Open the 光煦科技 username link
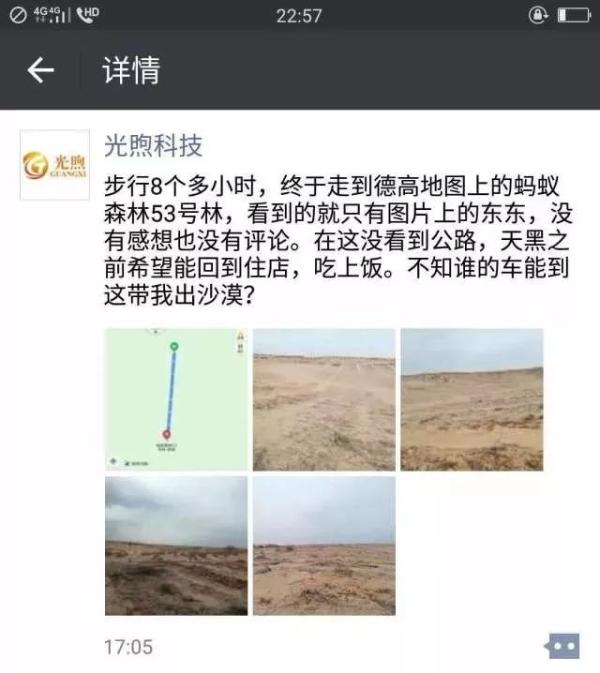The height and width of the screenshot is (673, 600). click(x=153, y=146)
